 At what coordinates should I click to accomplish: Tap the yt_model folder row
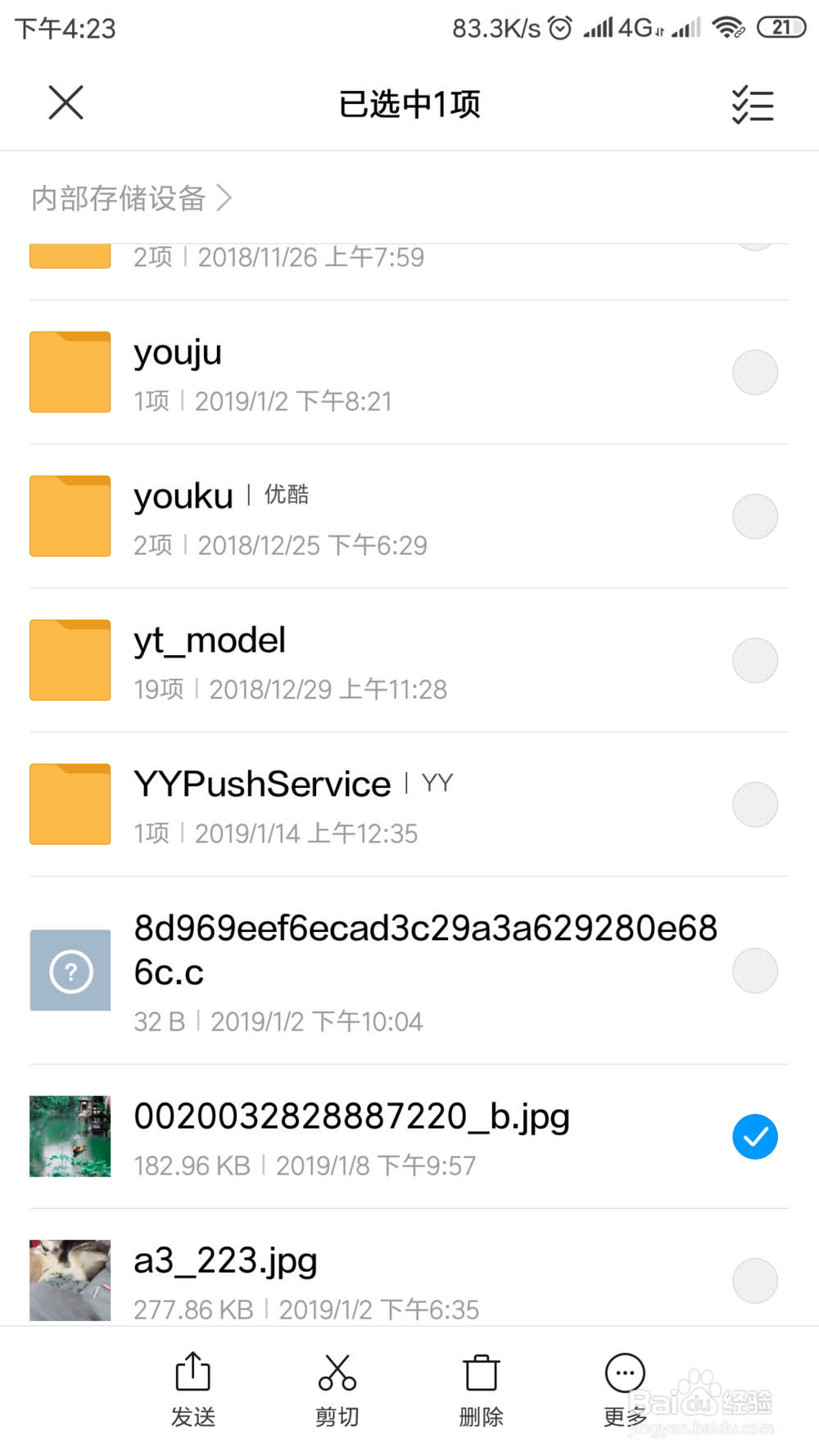tap(409, 661)
